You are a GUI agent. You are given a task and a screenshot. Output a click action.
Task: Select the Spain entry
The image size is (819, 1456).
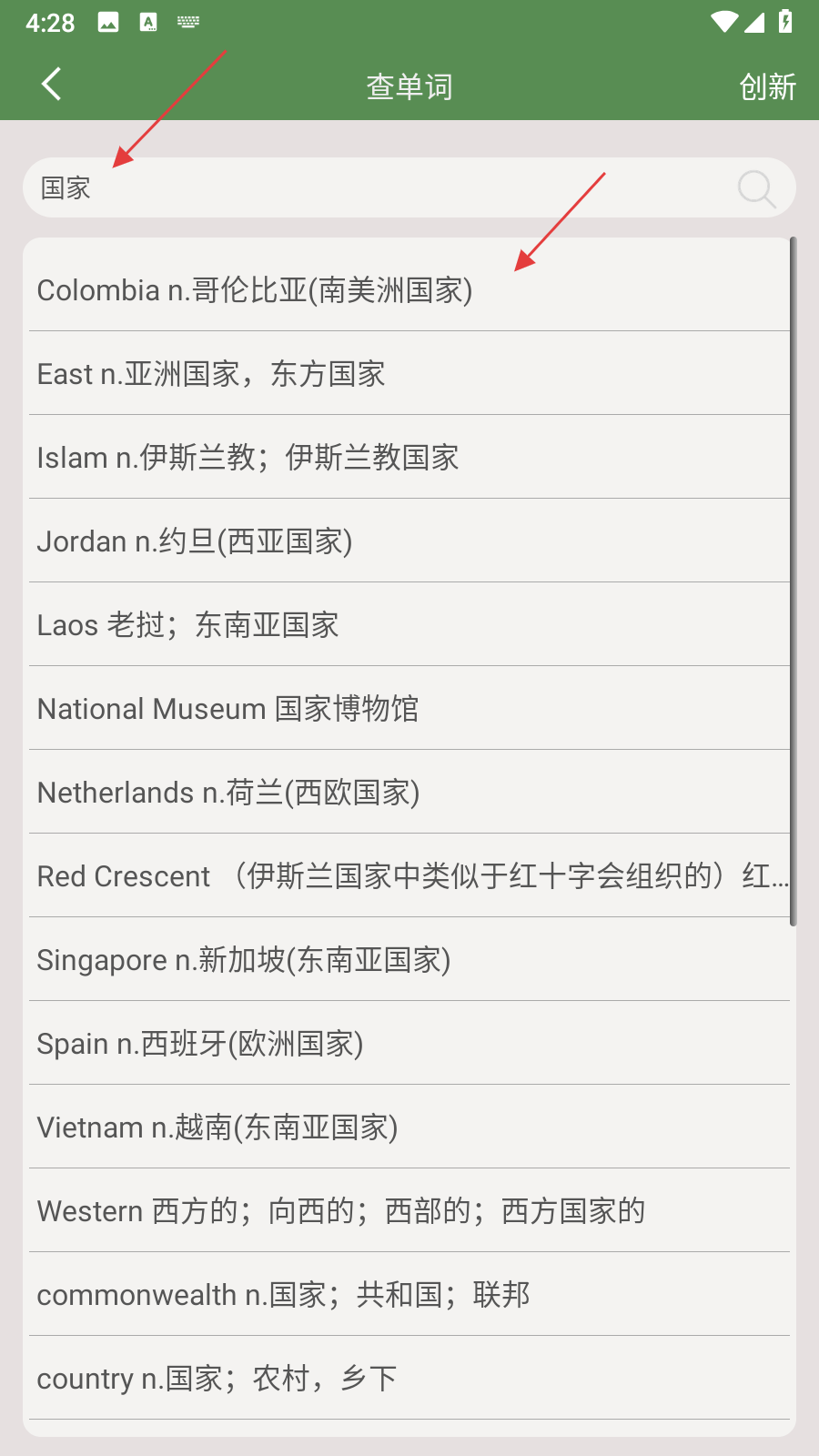click(x=200, y=1044)
